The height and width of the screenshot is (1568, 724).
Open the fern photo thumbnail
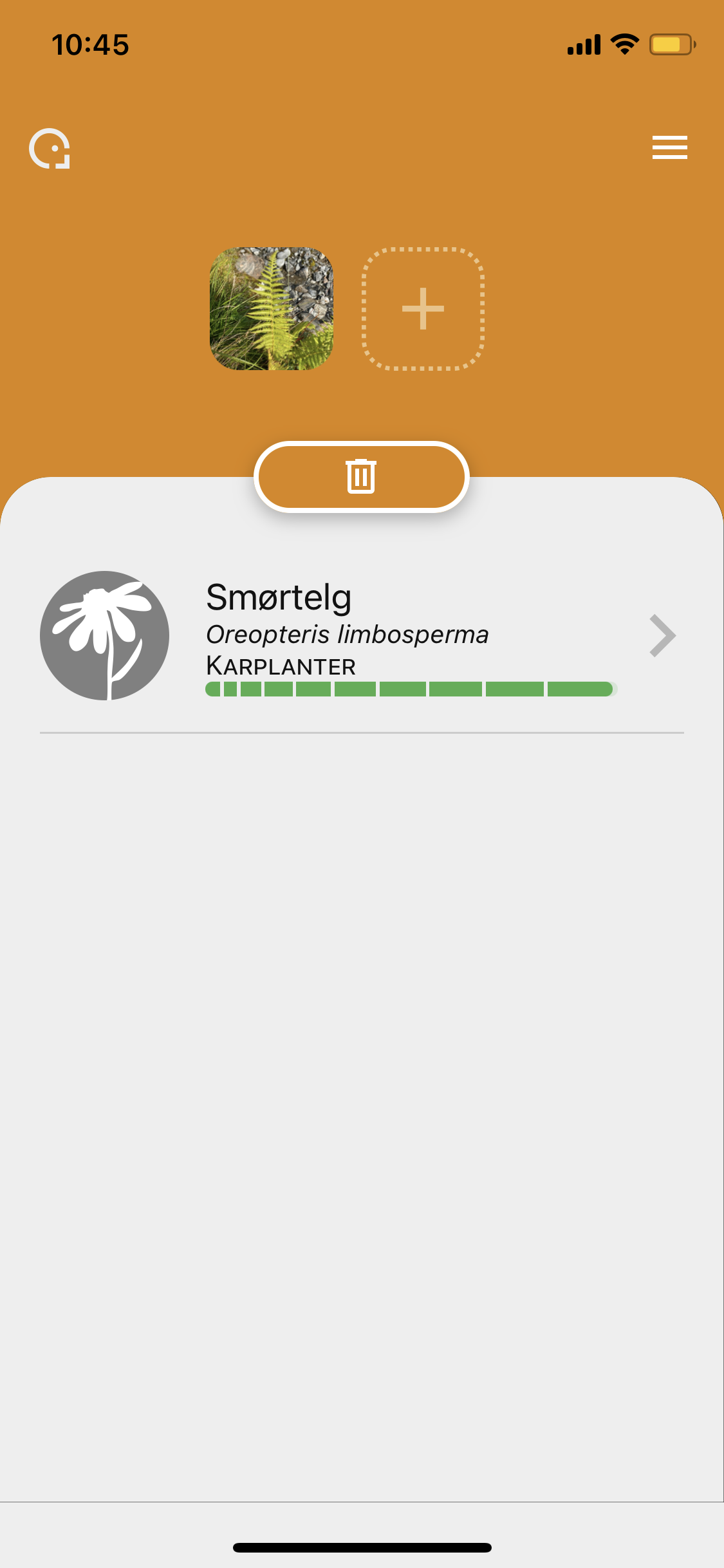[x=272, y=308]
